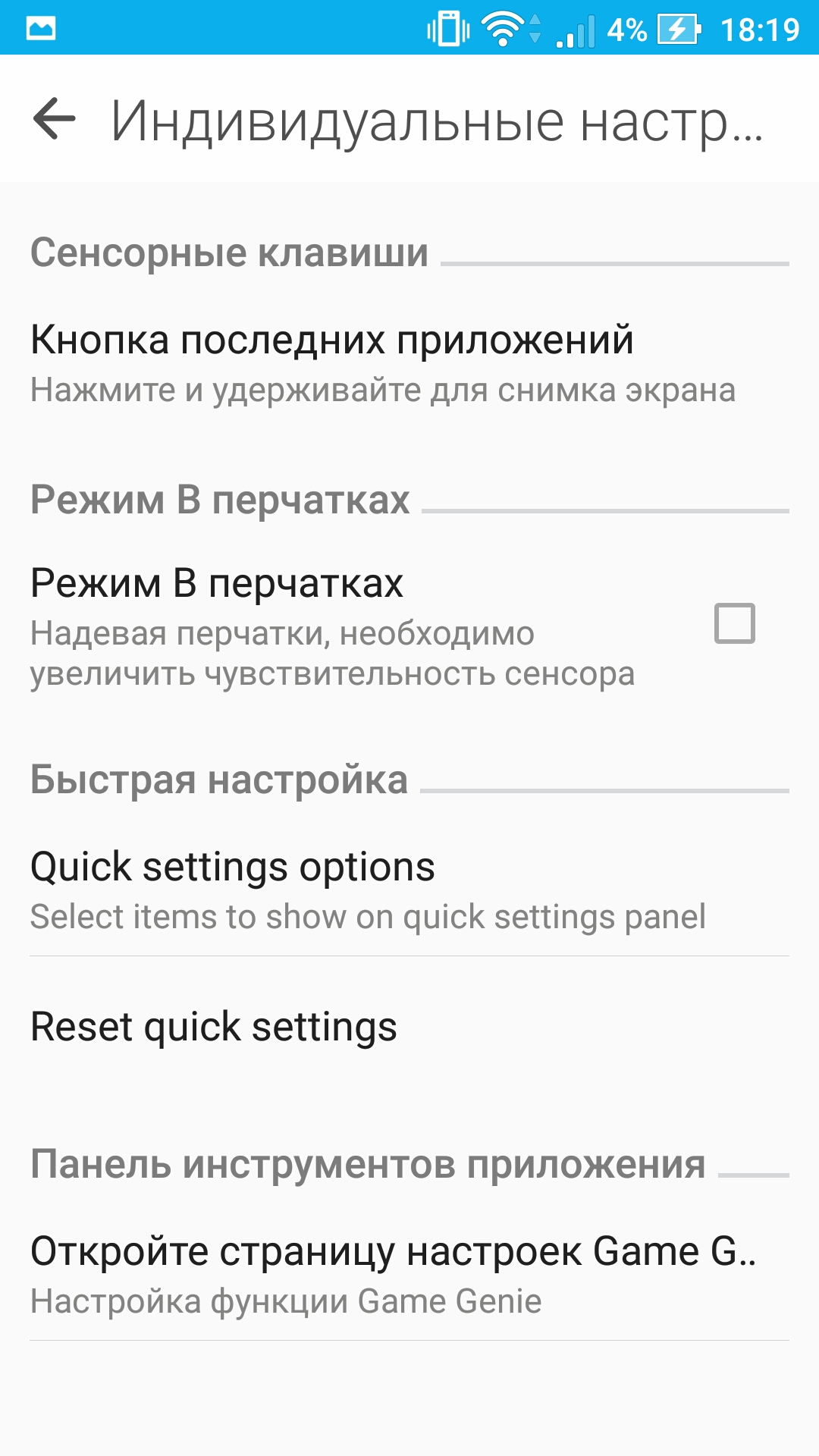The height and width of the screenshot is (1456, 819).
Task: Open the Game Genie settings page row
Action: pos(409,1275)
